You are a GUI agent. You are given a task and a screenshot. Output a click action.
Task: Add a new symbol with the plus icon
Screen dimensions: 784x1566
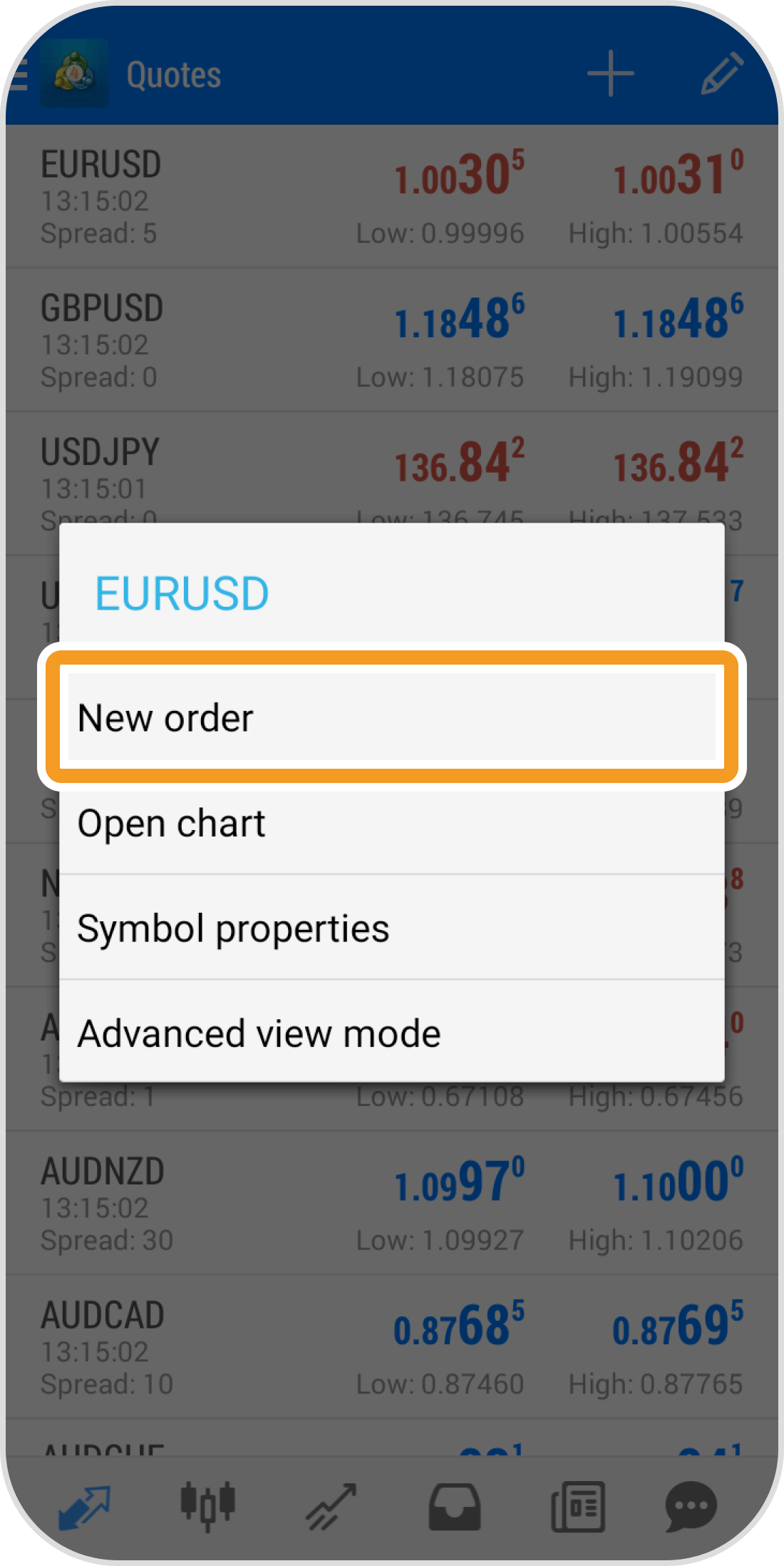tap(610, 74)
